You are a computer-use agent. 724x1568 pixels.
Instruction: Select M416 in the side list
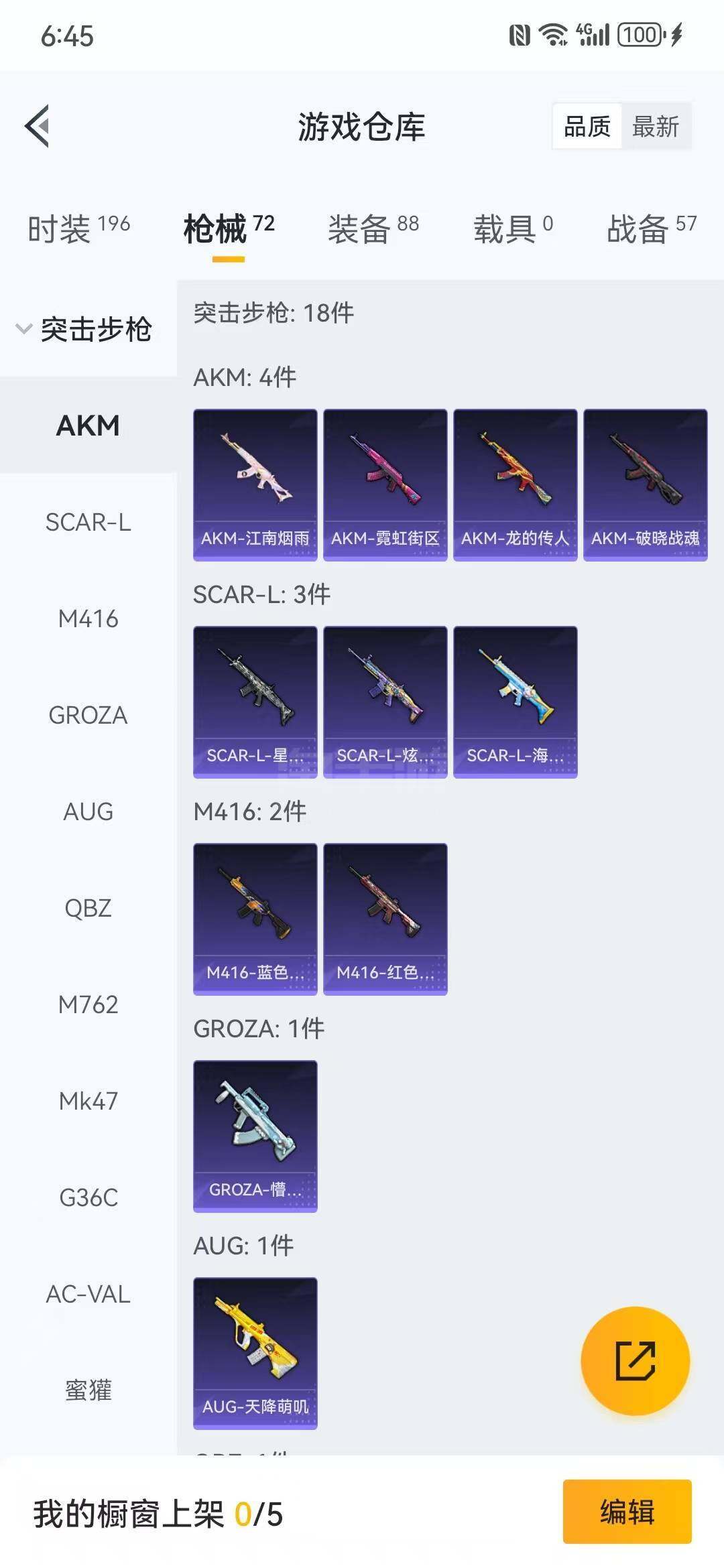coord(88,618)
